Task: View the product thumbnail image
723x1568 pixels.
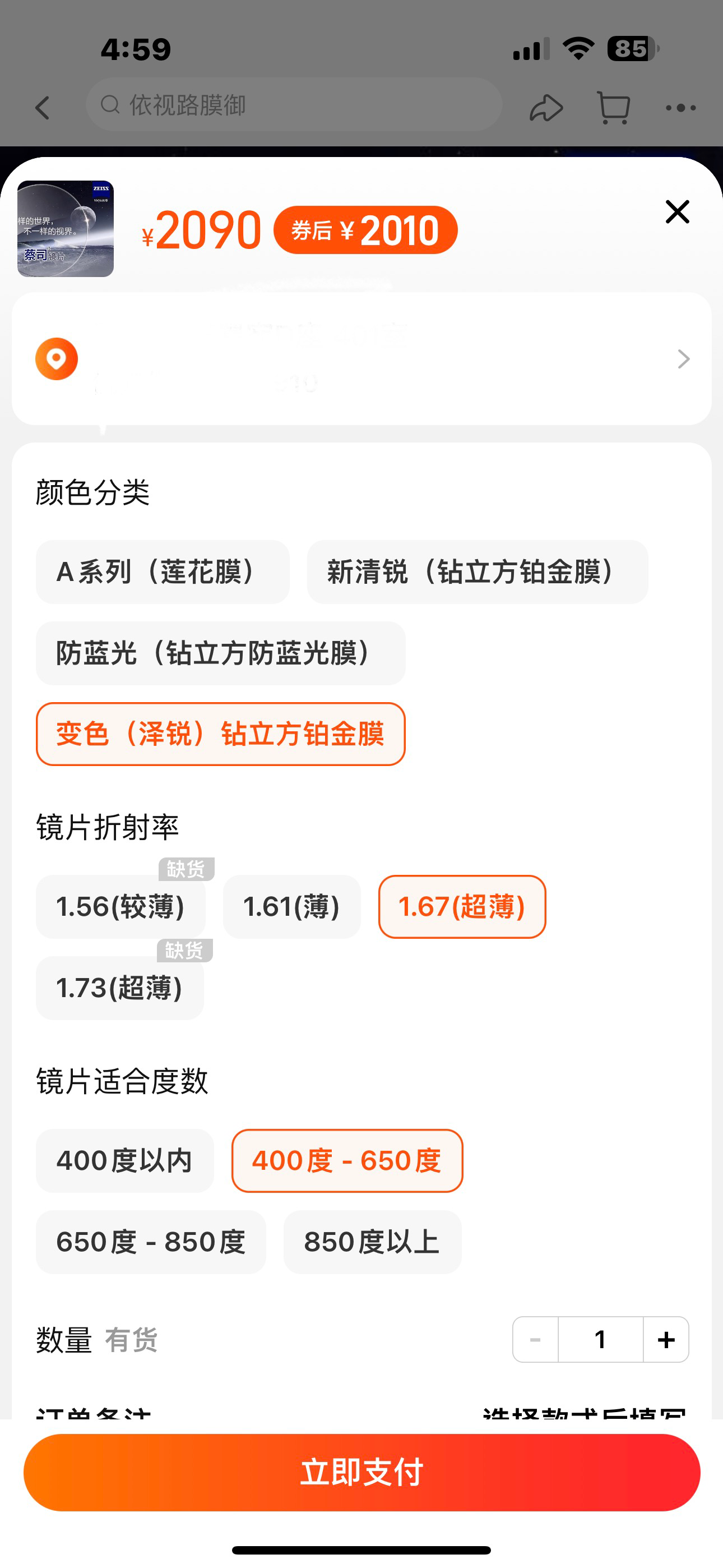Action: coord(66,229)
